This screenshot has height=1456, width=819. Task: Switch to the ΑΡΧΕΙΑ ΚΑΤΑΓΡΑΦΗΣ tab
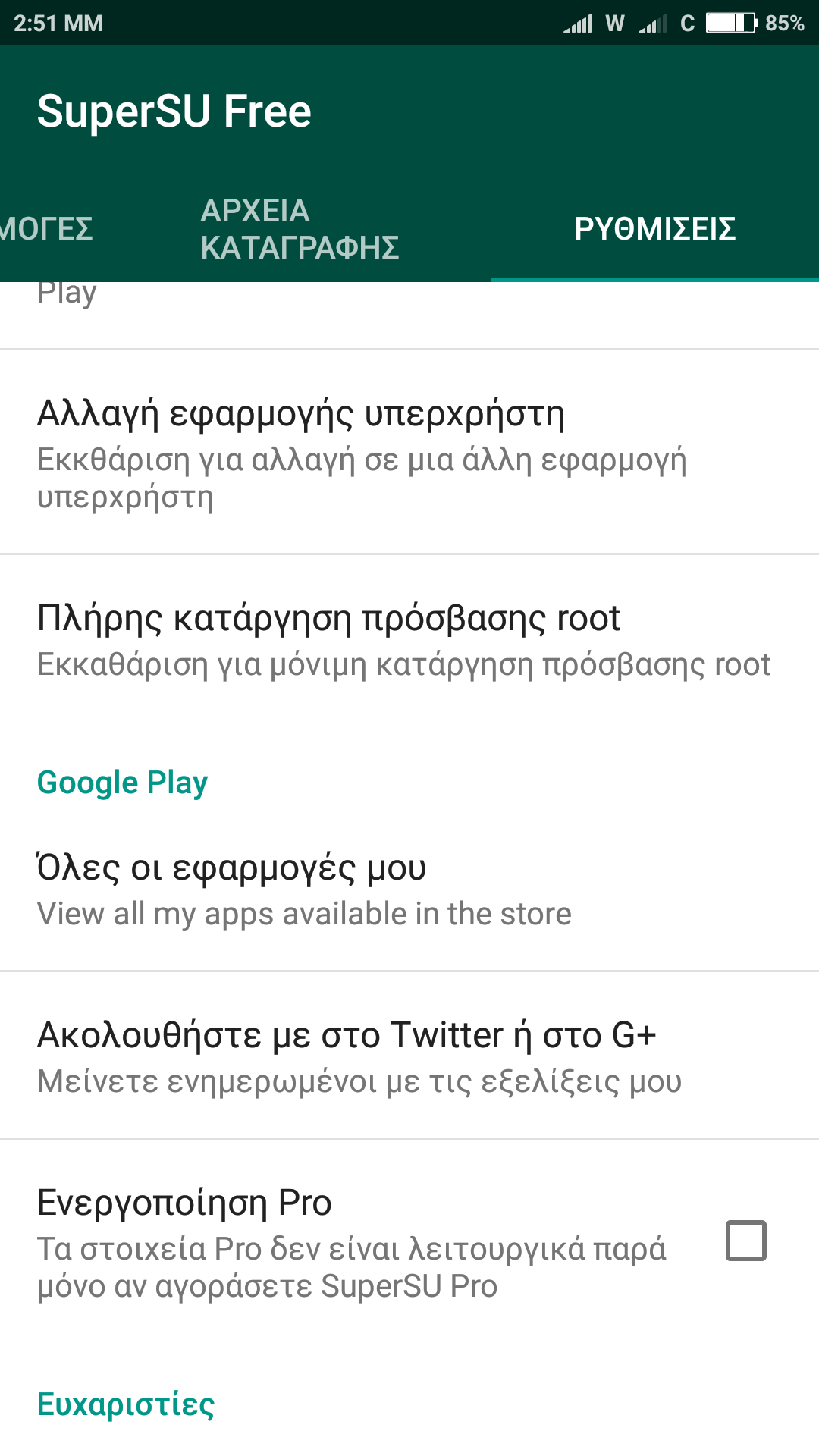pos(300,229)
